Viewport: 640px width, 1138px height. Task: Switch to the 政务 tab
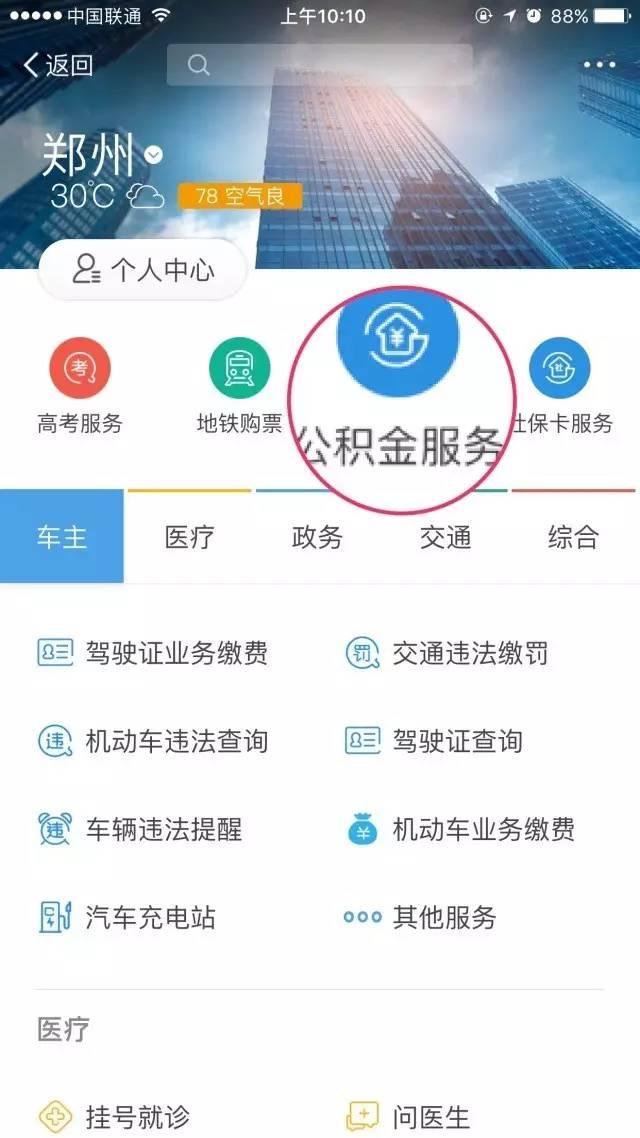click(x=317, y=537)
